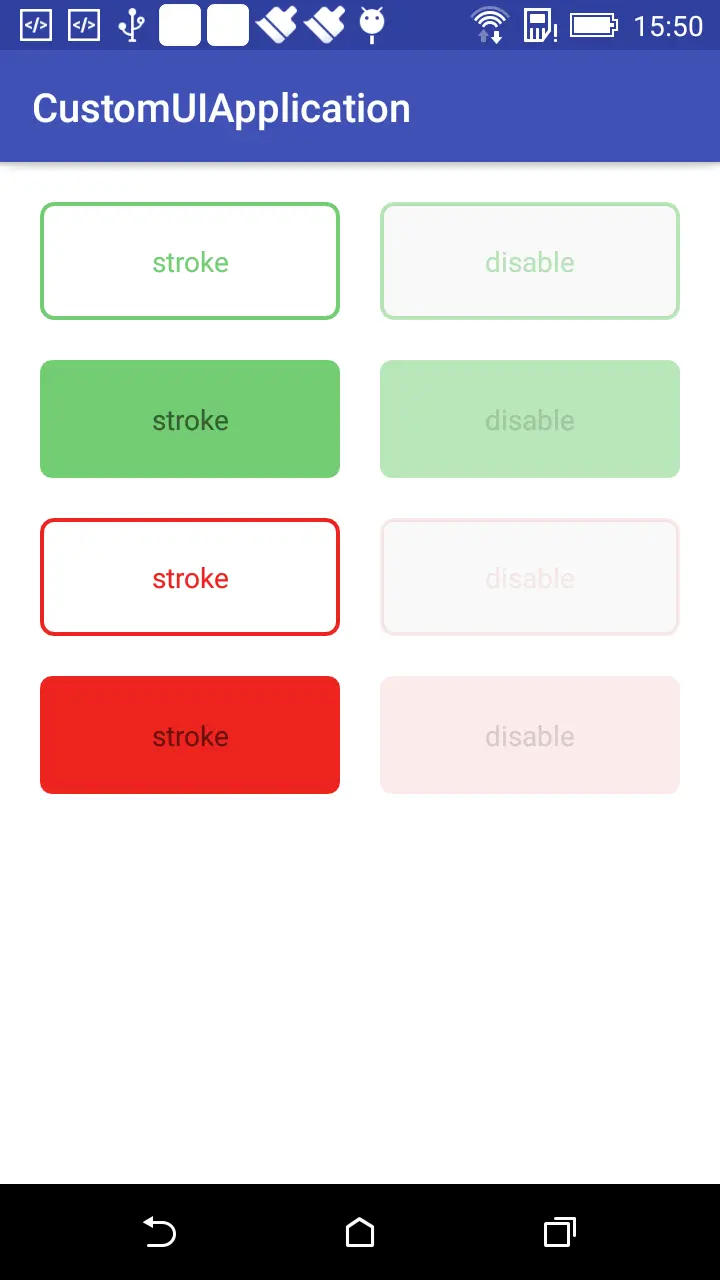The image size is (720, 1280).
Task: Go back using the system back button
Action: coord(160,1232)
